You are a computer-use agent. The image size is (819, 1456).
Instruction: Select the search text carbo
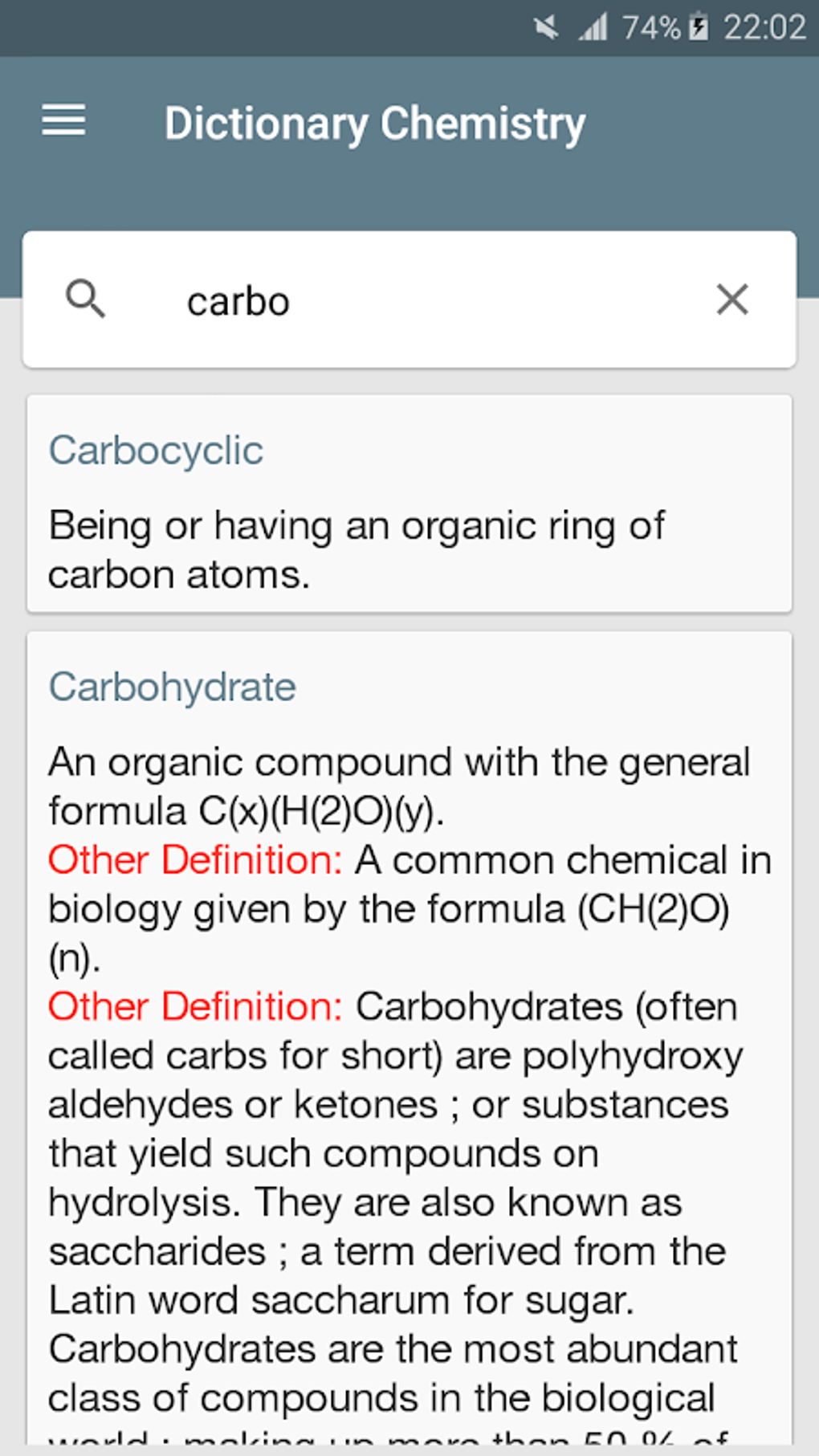pyautogui.click(x=238, y=301)
